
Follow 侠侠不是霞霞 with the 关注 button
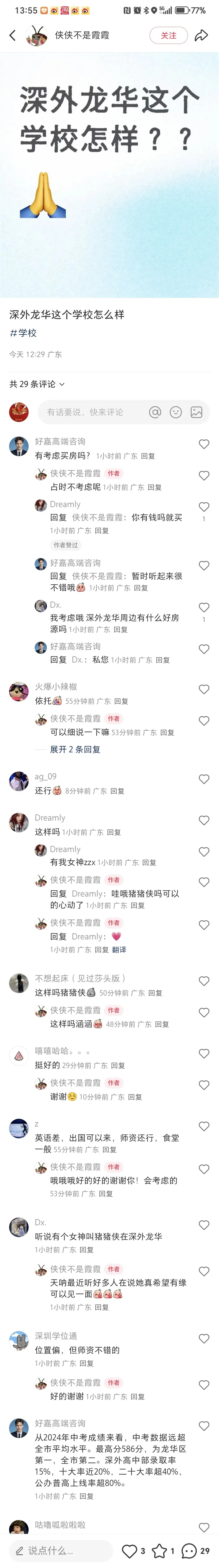click(169, 35)
